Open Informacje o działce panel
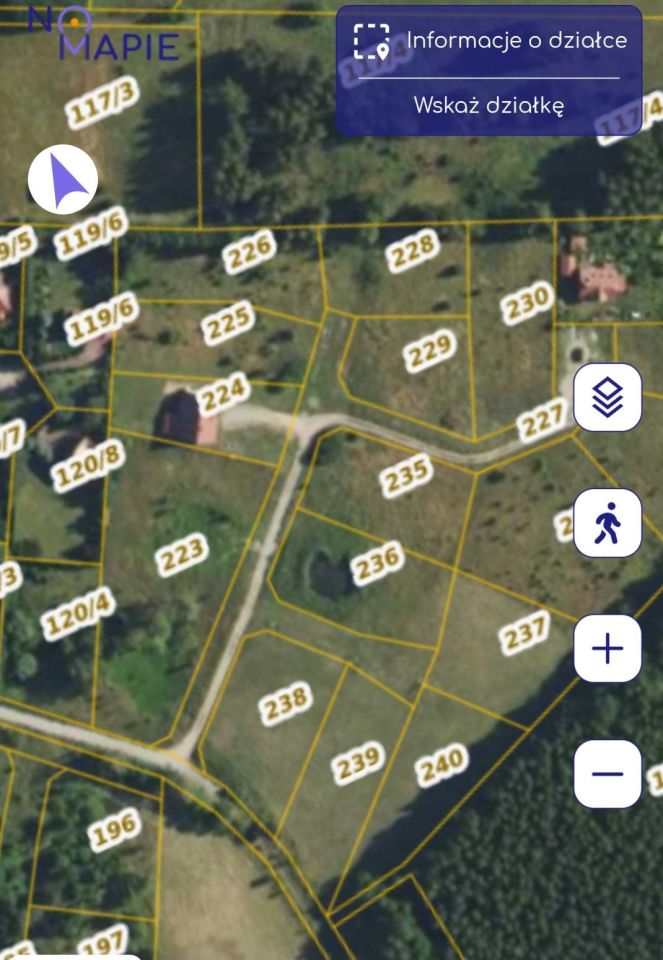 click(x=489, y=41)
